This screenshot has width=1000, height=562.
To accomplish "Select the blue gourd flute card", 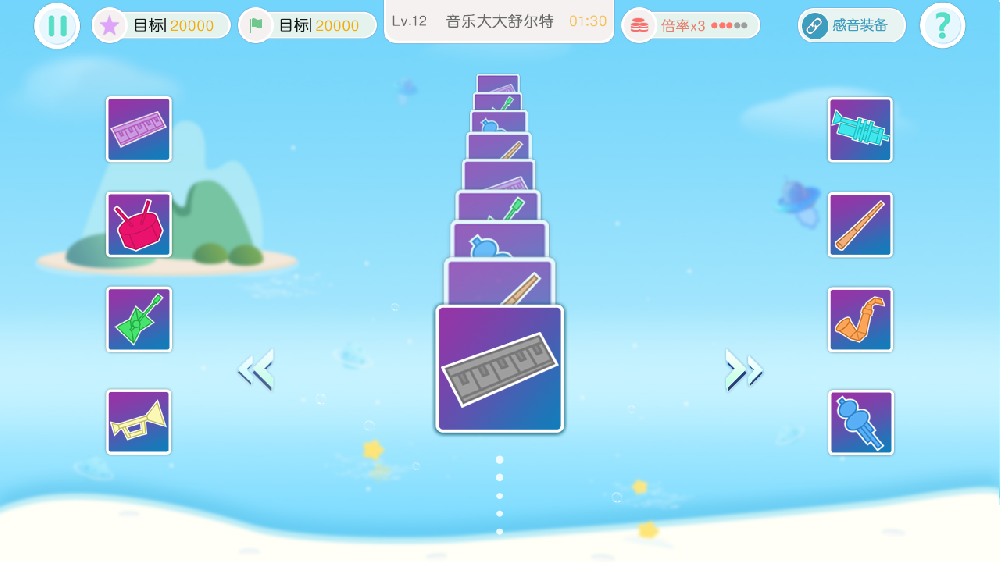I will tap(860, 422).
